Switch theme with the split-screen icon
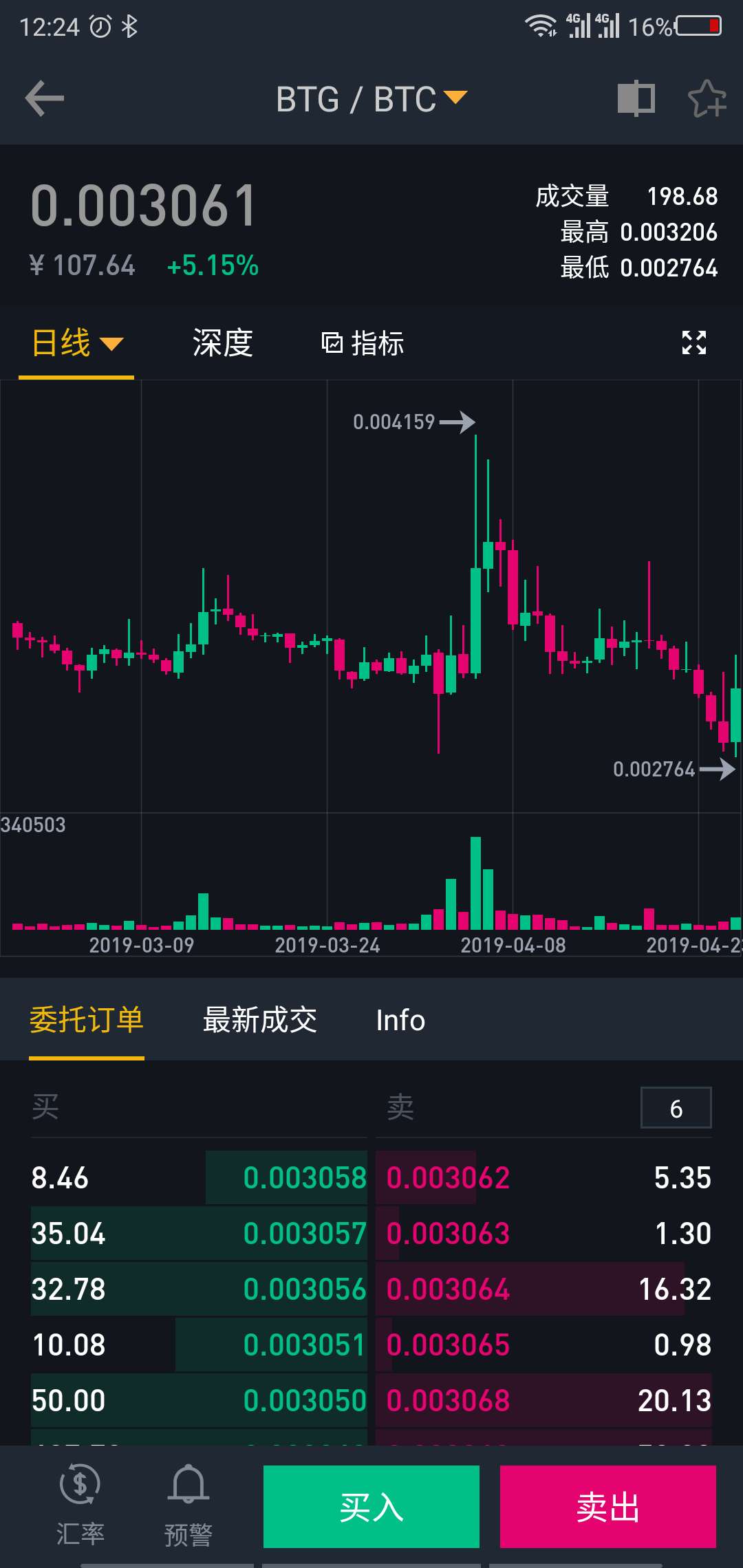Image resolution: width=743 pixels, height=1568 pixels. (x=636, y=98)
